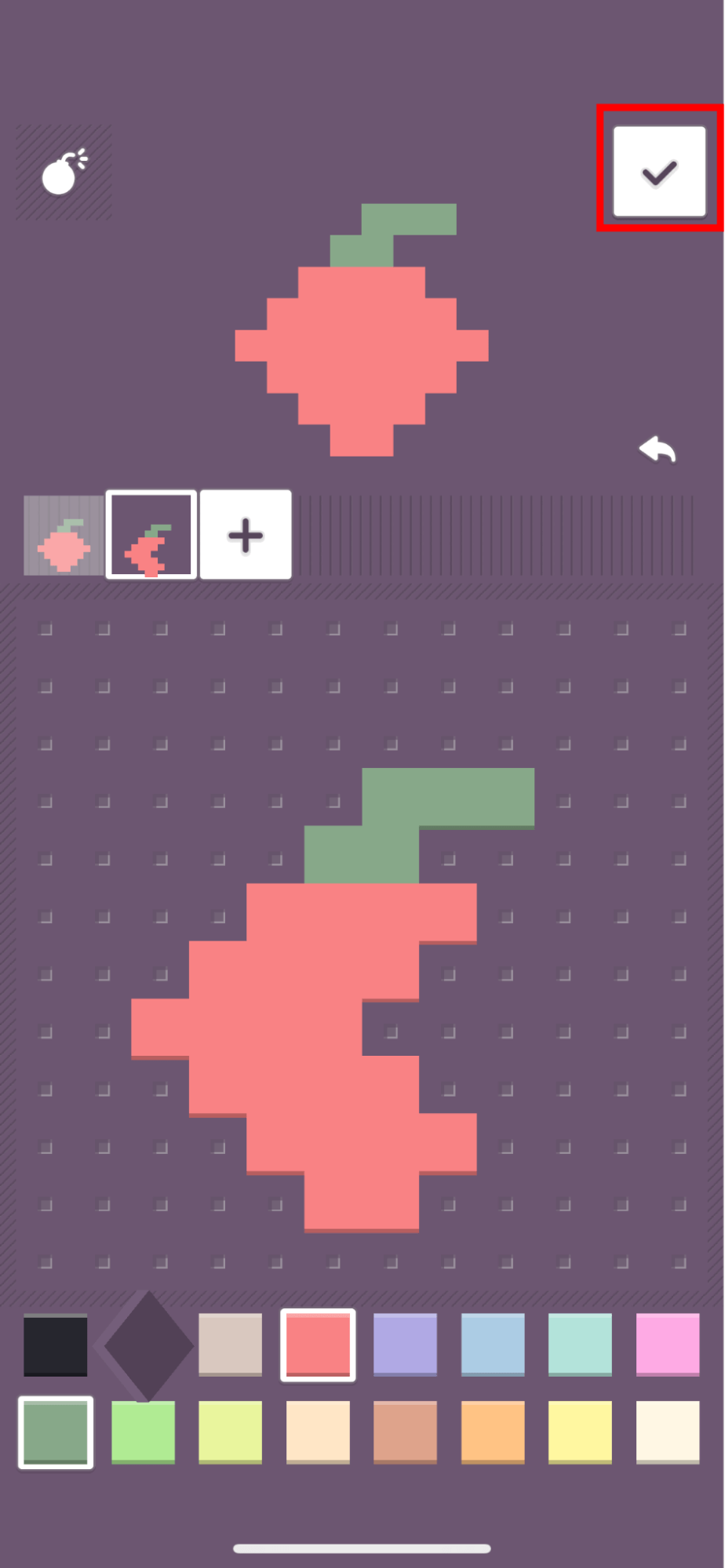Confirm drawing with the checkmark button
This screenshot has height=1568, width=725.
click(659, 171)
